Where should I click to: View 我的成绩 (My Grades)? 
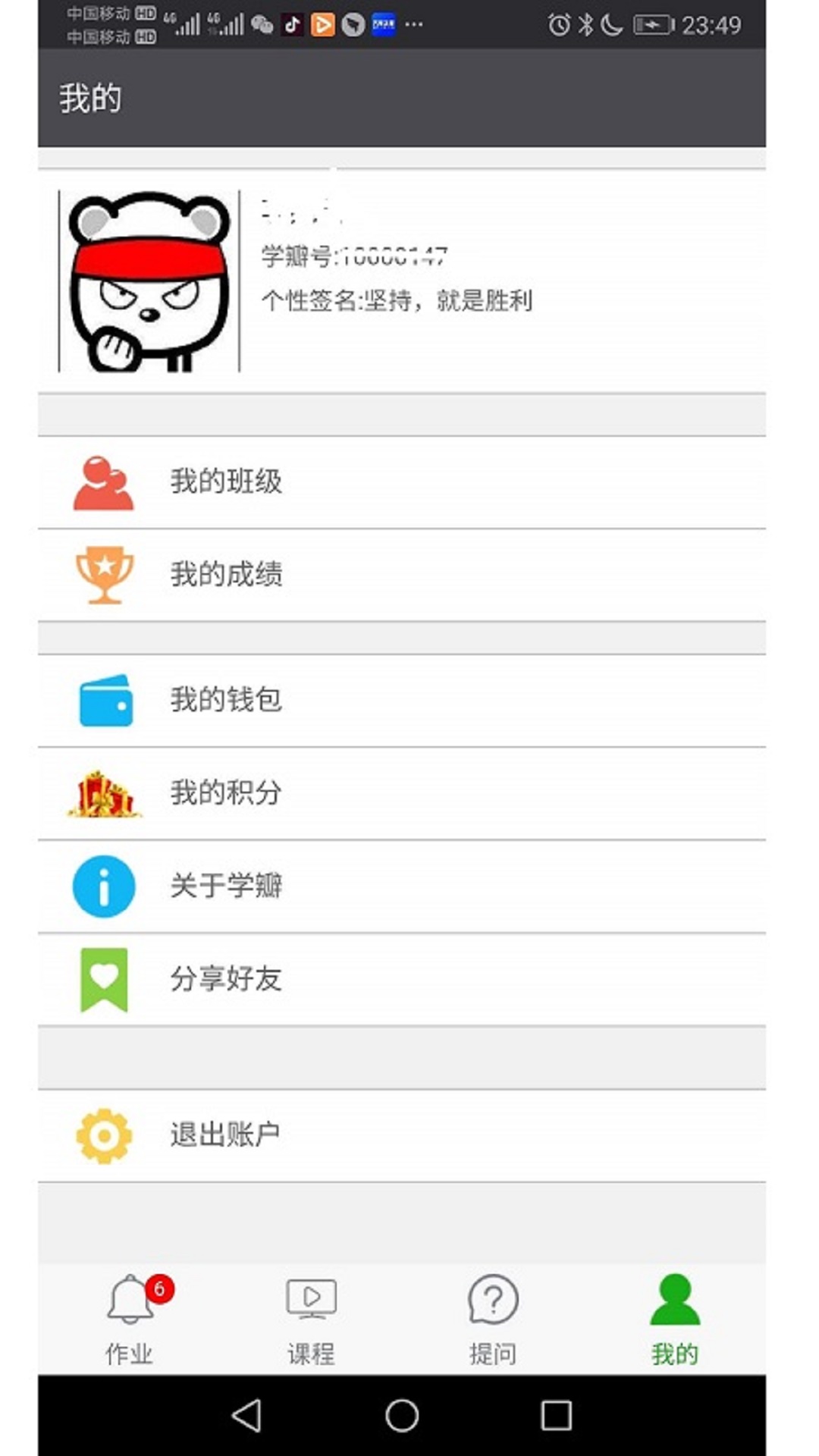pos(226,575)
